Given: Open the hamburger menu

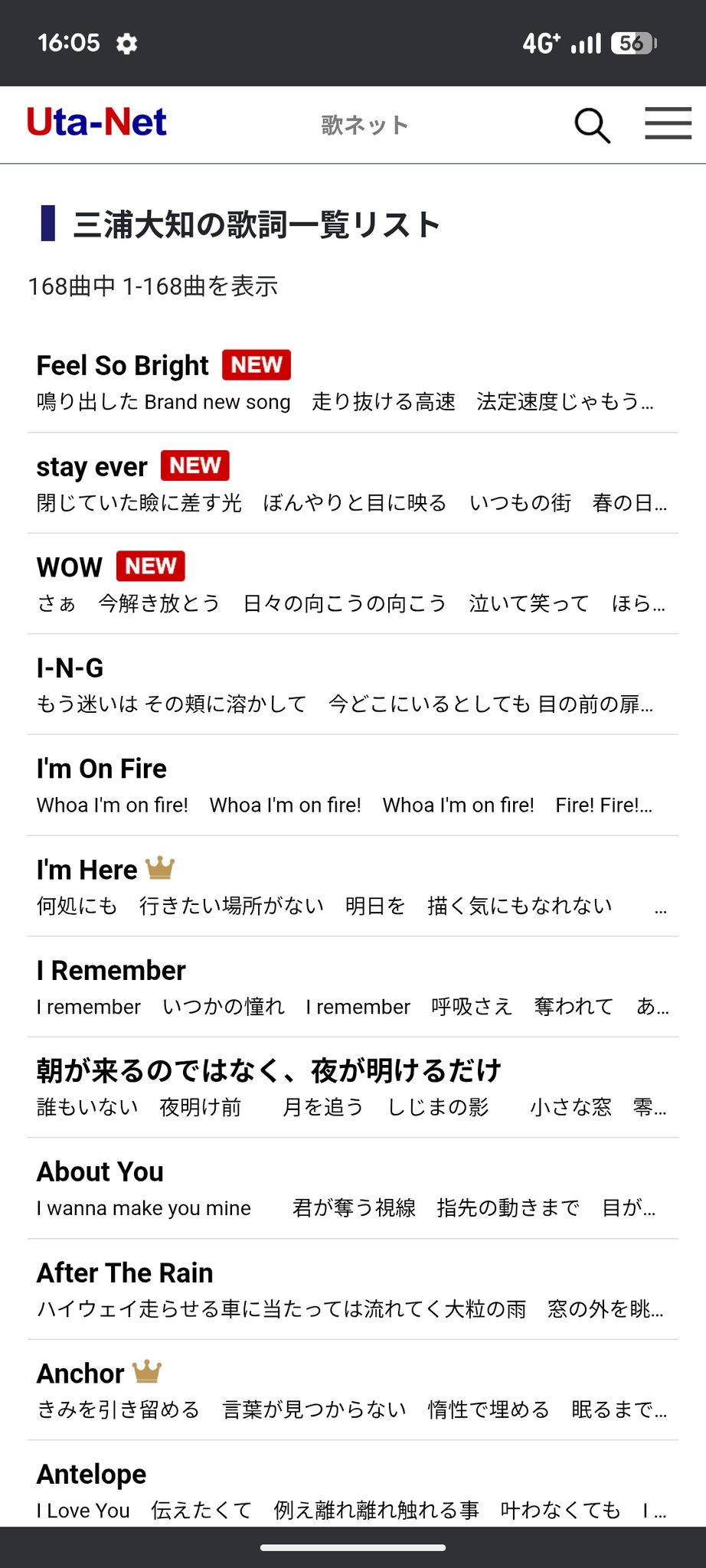Looking at the screenshot, I should pyautogui.click(x=668, y=124).
